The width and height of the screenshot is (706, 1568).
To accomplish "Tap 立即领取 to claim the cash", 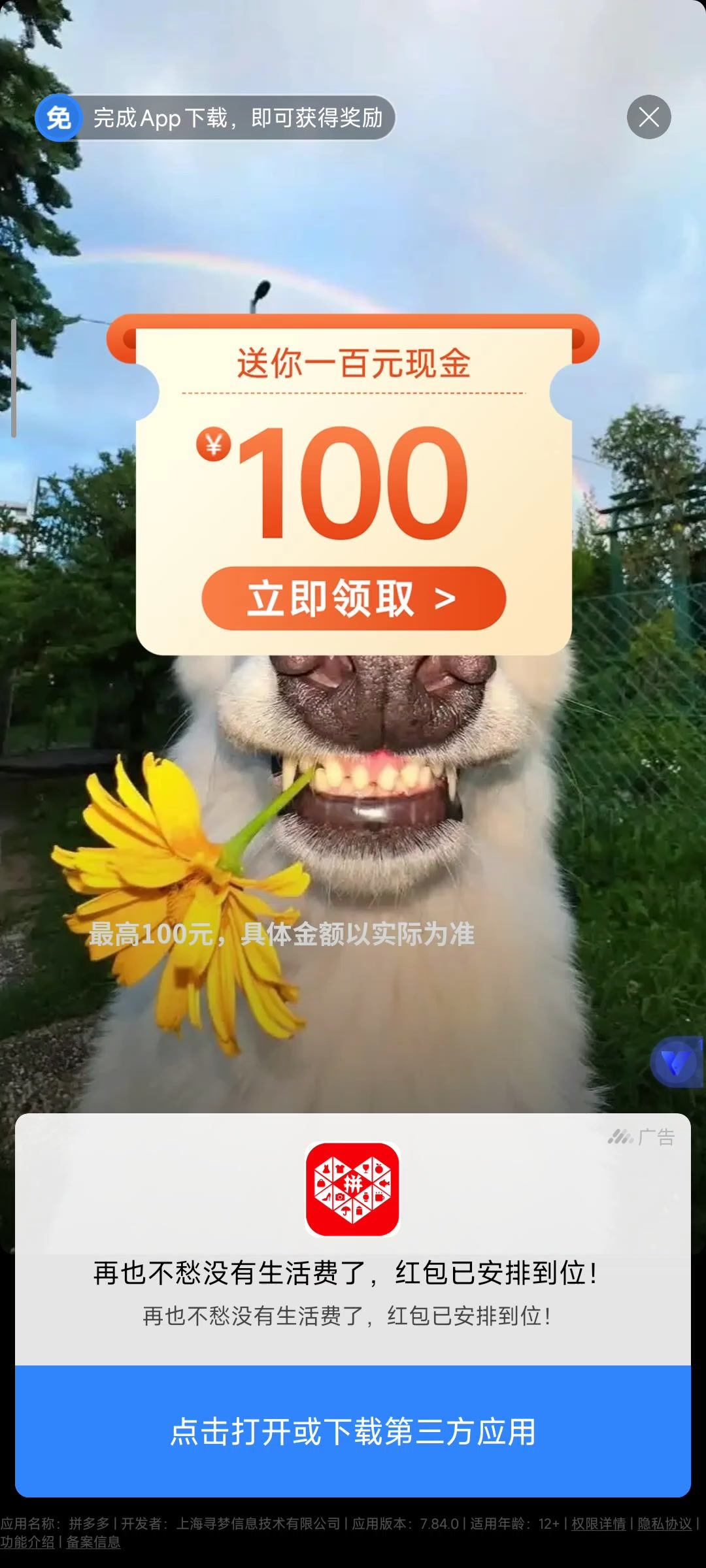I will pyautogui.click(x=353, y=598).
